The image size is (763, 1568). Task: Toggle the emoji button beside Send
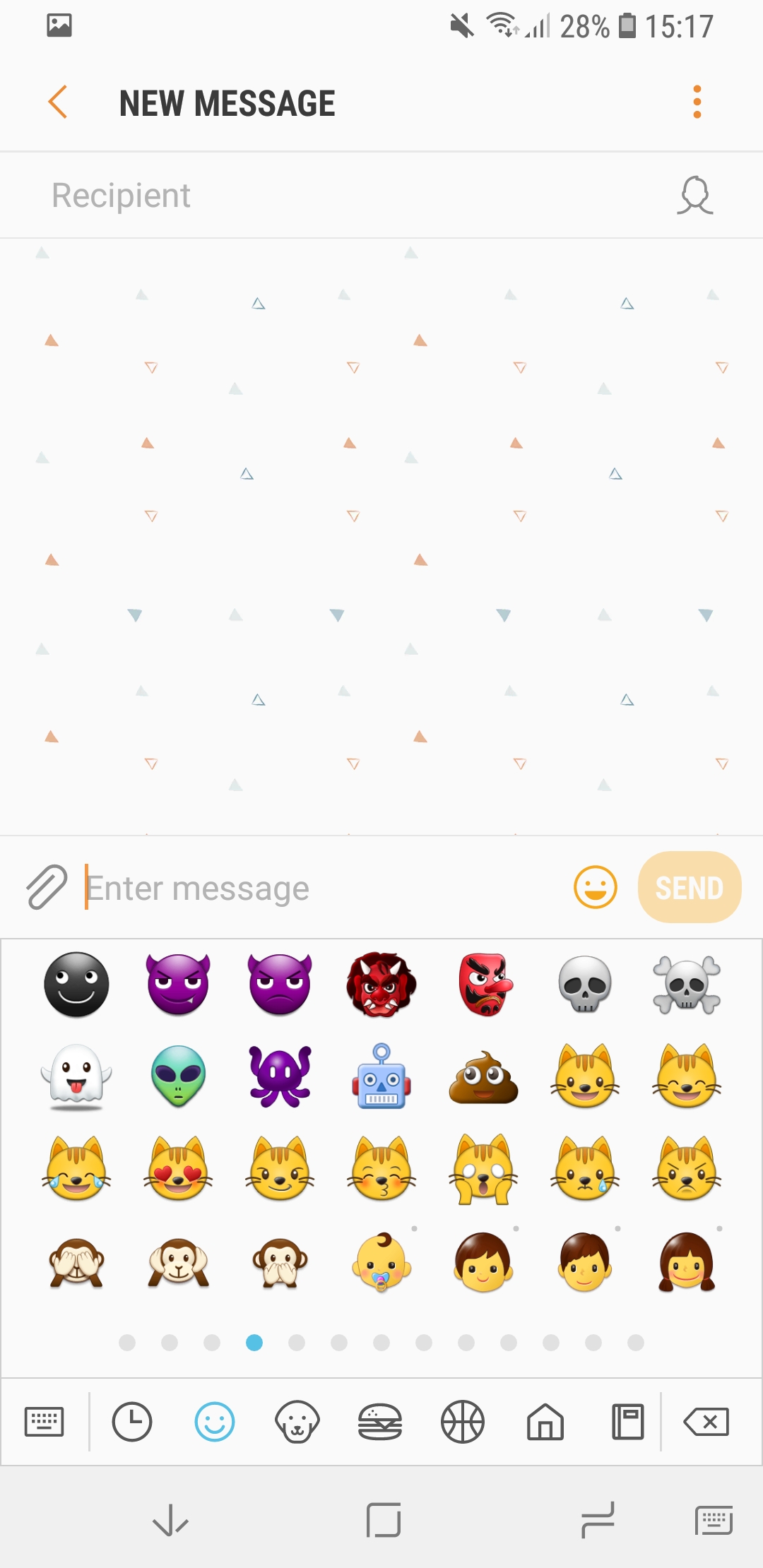[596, 887]
